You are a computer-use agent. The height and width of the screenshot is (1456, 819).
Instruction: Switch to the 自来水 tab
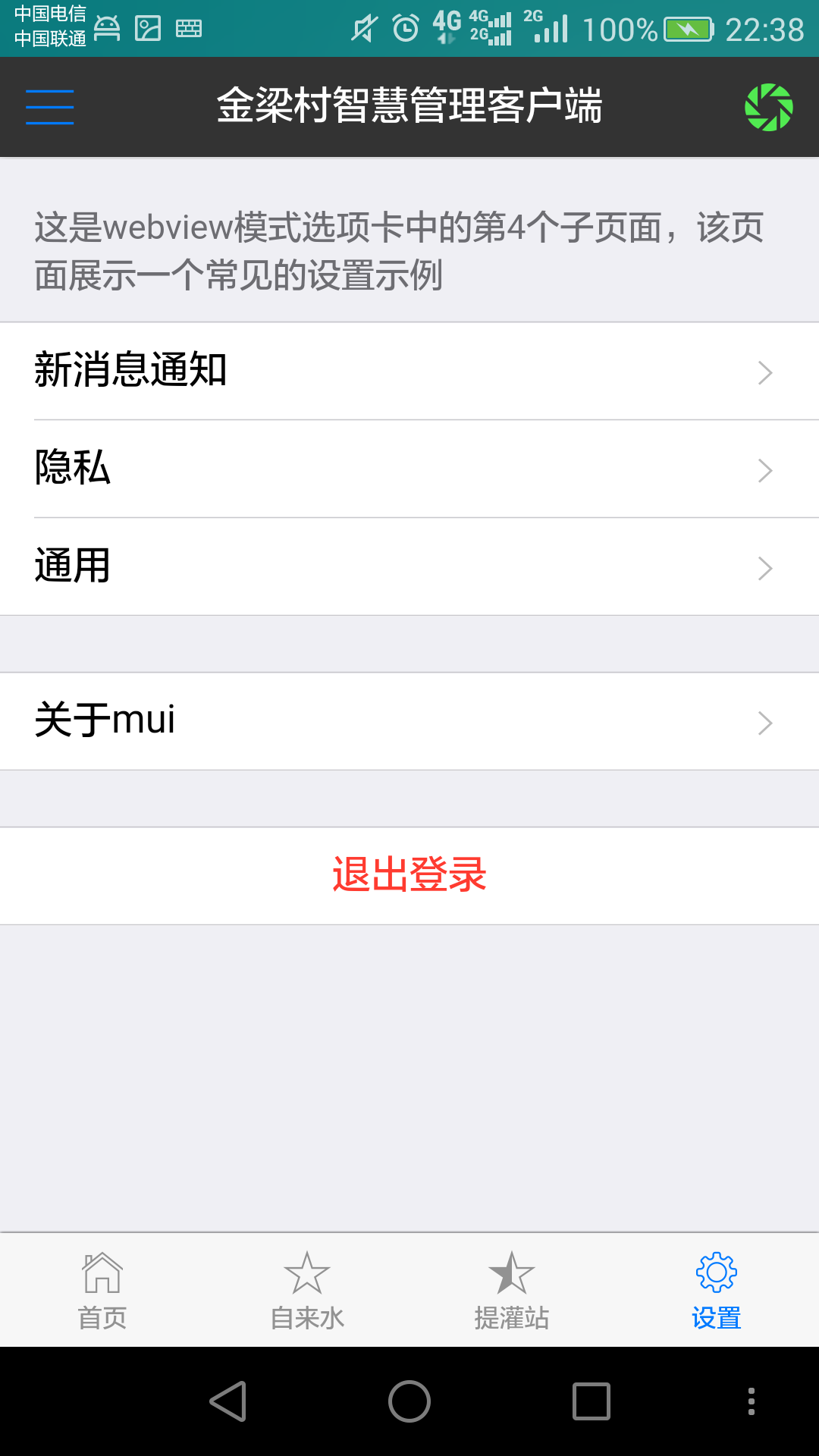tap(307, 1291)
